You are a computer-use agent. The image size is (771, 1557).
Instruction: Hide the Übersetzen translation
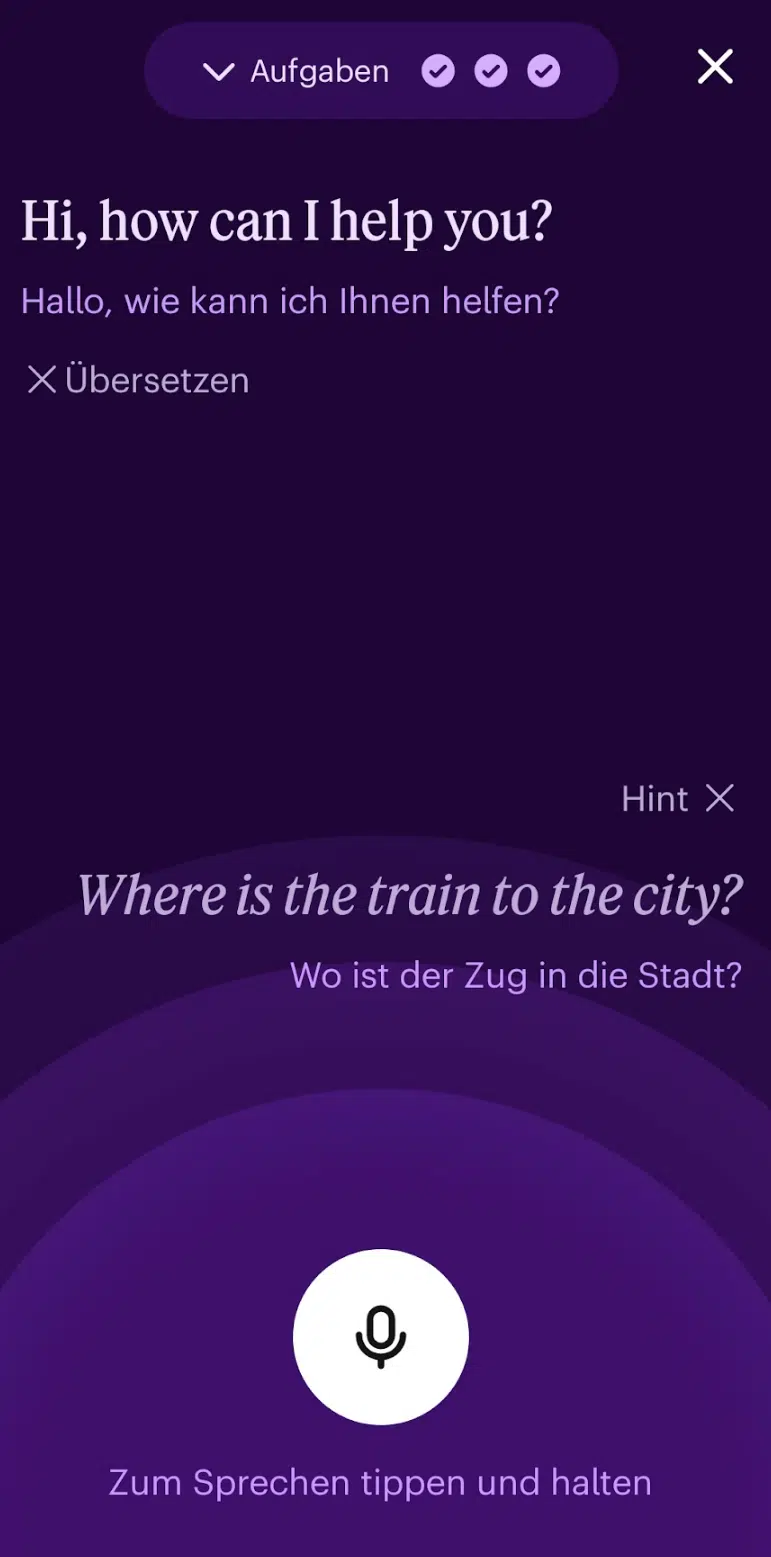(x=136, y=380)
